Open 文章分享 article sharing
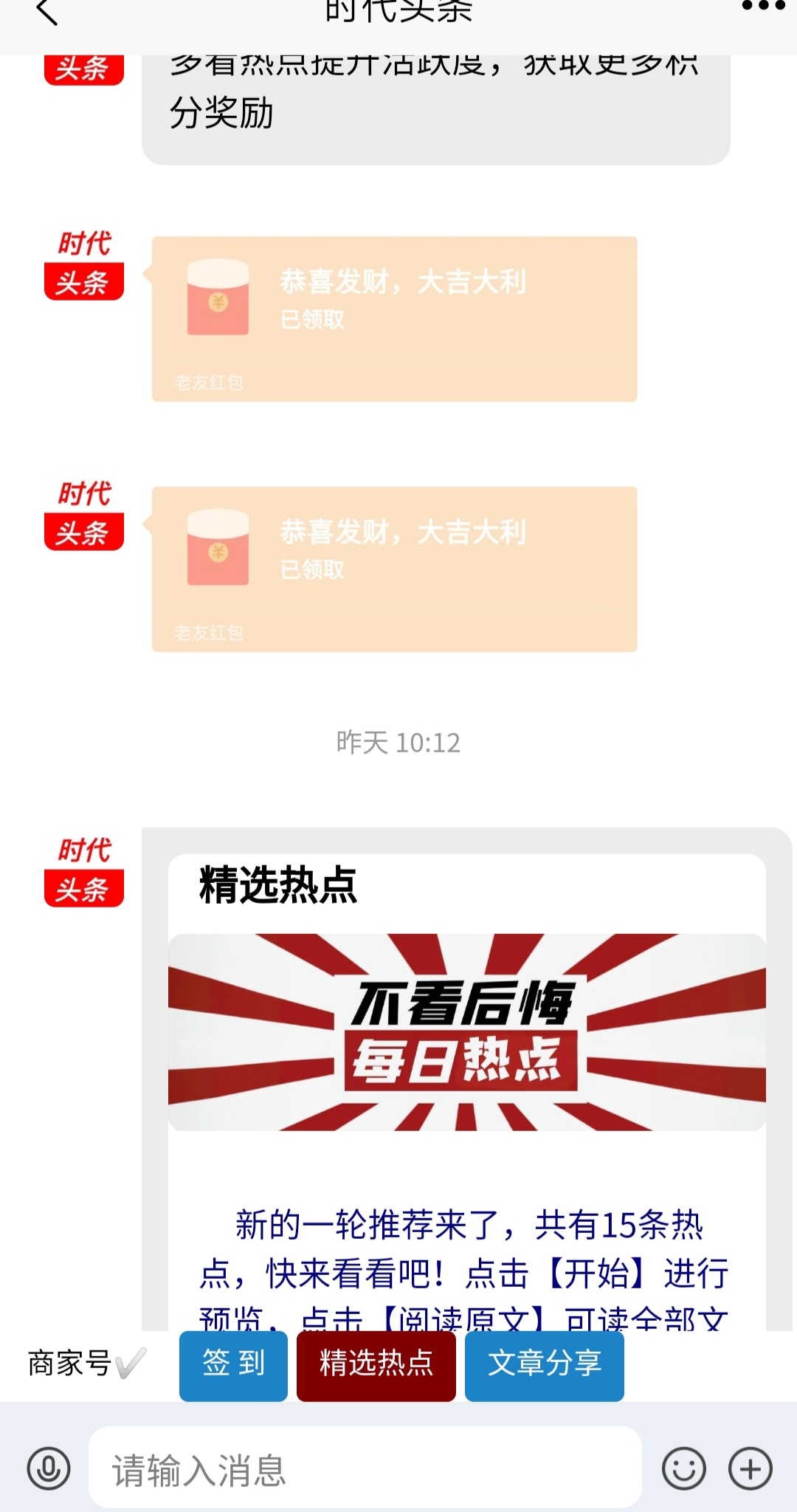 [545, 1366]
